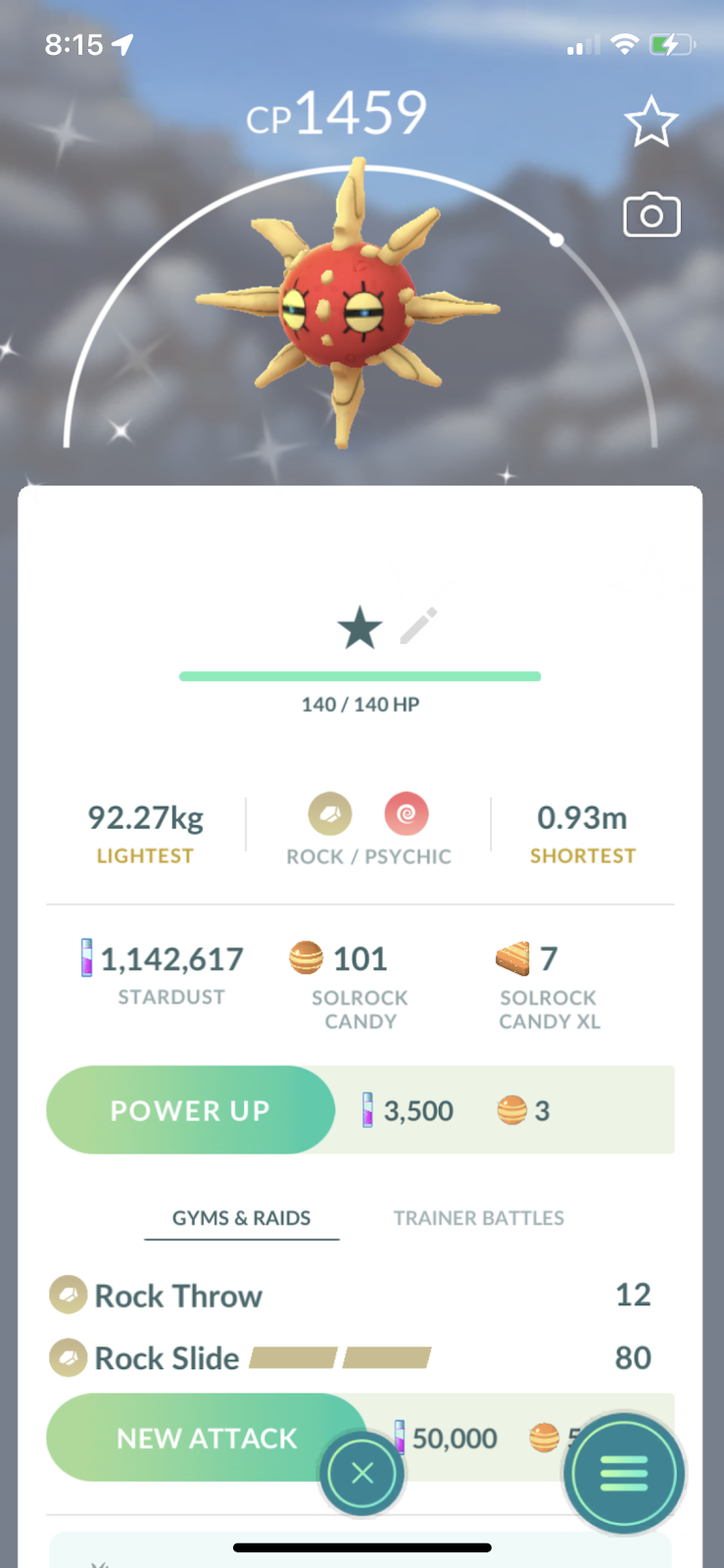Screen dimensions: 724x1568
Task: Switch to the Trainer Battles tab
Action: 478,1218
